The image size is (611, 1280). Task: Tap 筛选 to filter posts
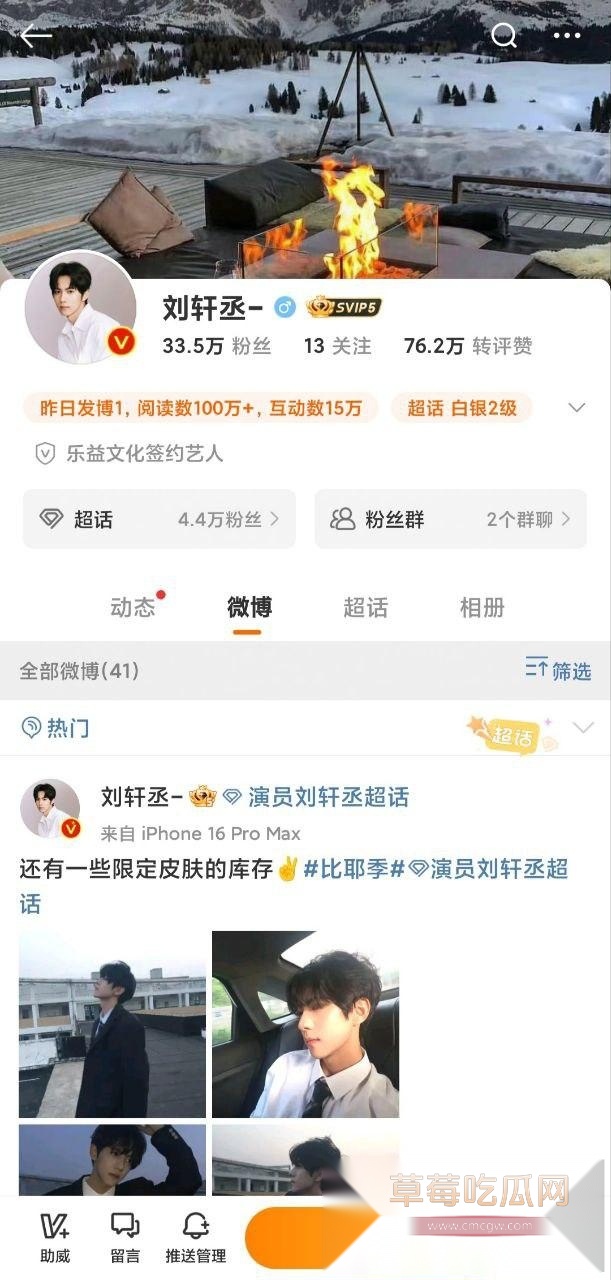pyautogui.click(x=558, y=671)
